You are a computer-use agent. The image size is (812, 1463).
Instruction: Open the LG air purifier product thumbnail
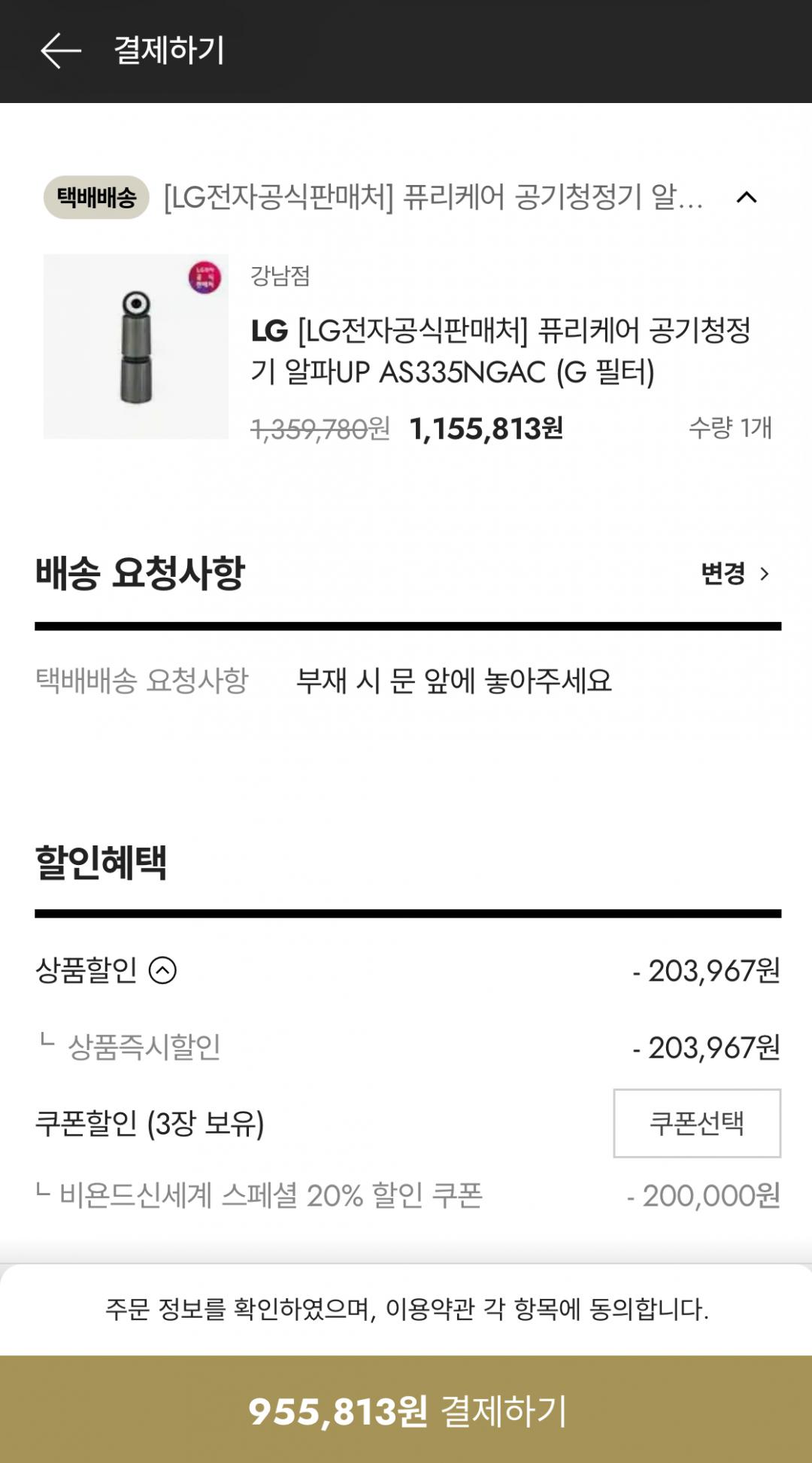click(x=136, y=346)
